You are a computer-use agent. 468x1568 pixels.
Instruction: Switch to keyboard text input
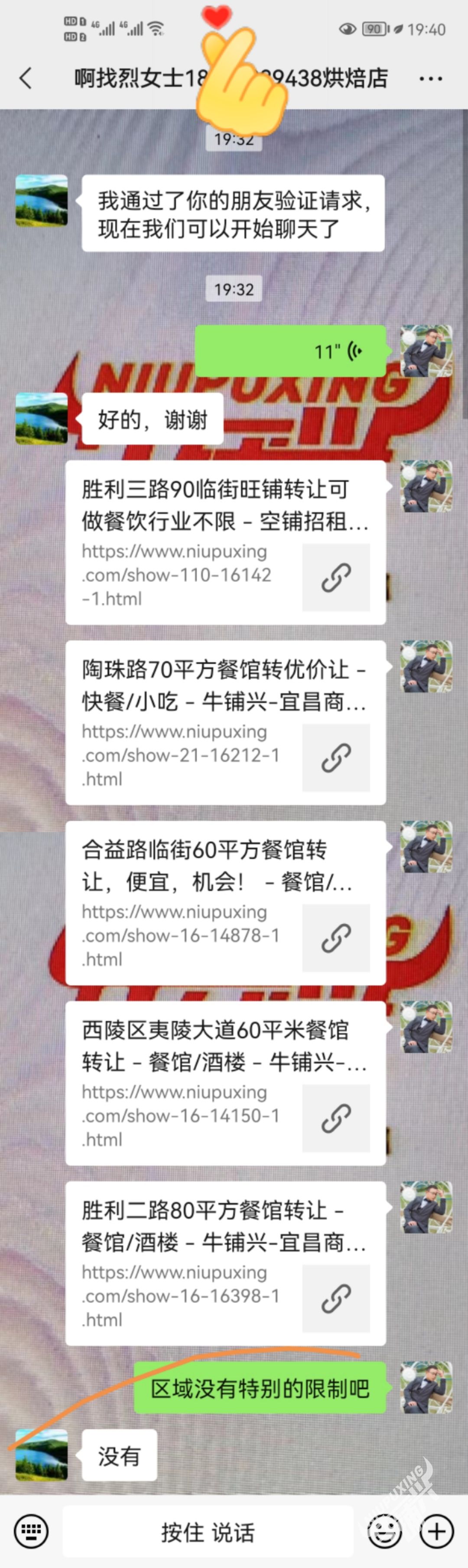pos(30,1531)
